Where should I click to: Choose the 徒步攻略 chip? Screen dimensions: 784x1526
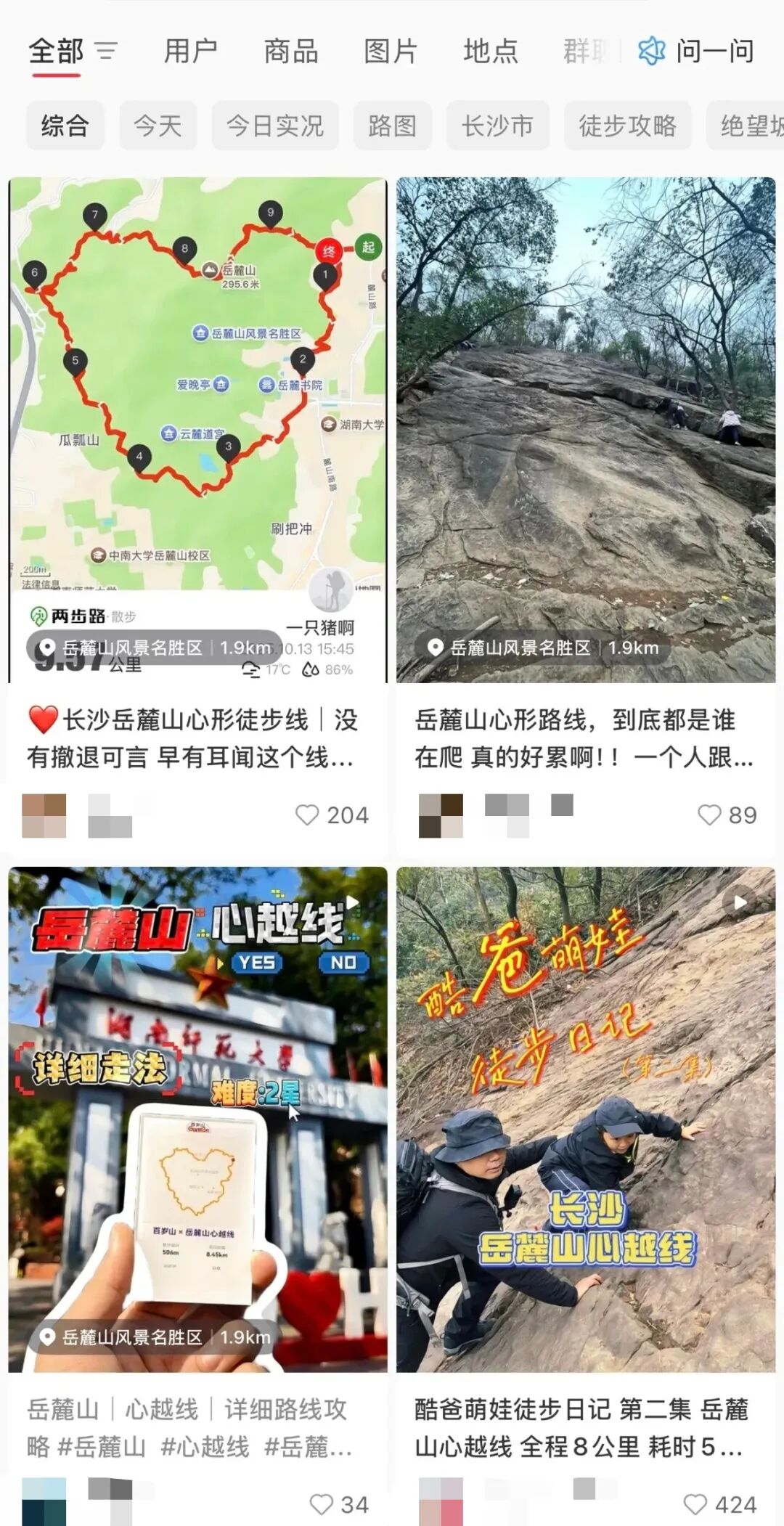(627, 126)
